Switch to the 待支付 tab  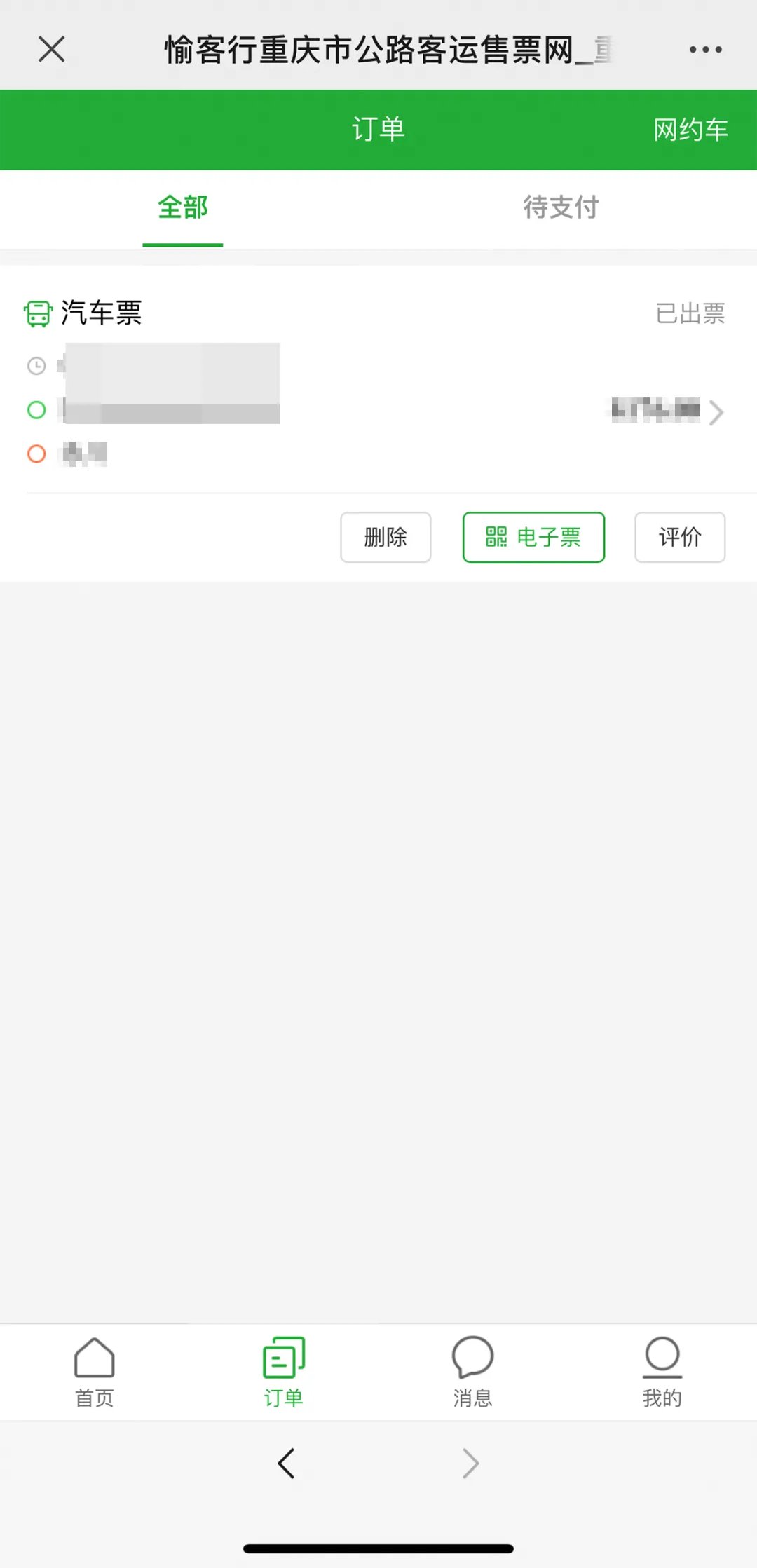coord(561,207)
